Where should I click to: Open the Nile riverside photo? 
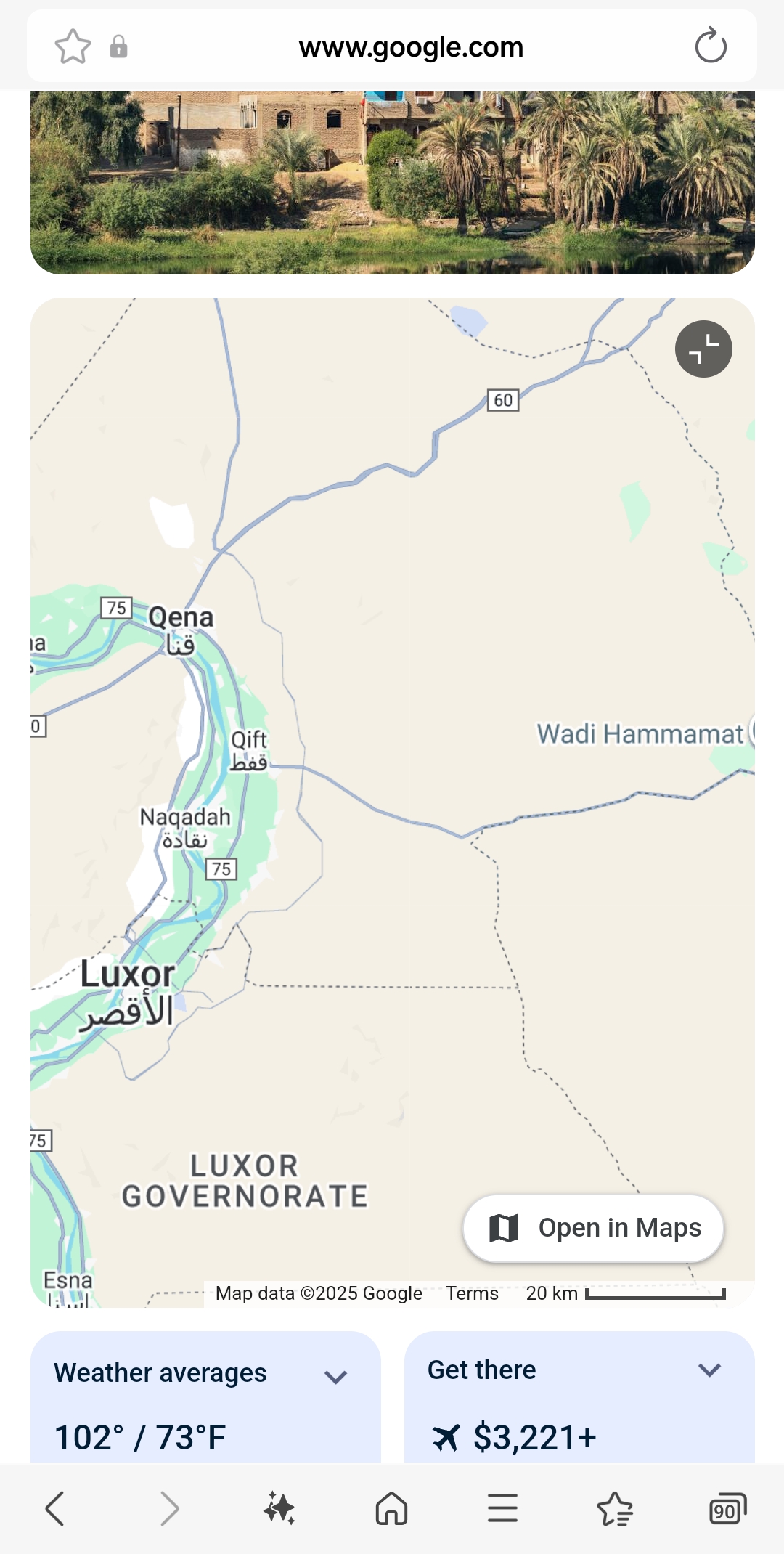coord(392,182)
